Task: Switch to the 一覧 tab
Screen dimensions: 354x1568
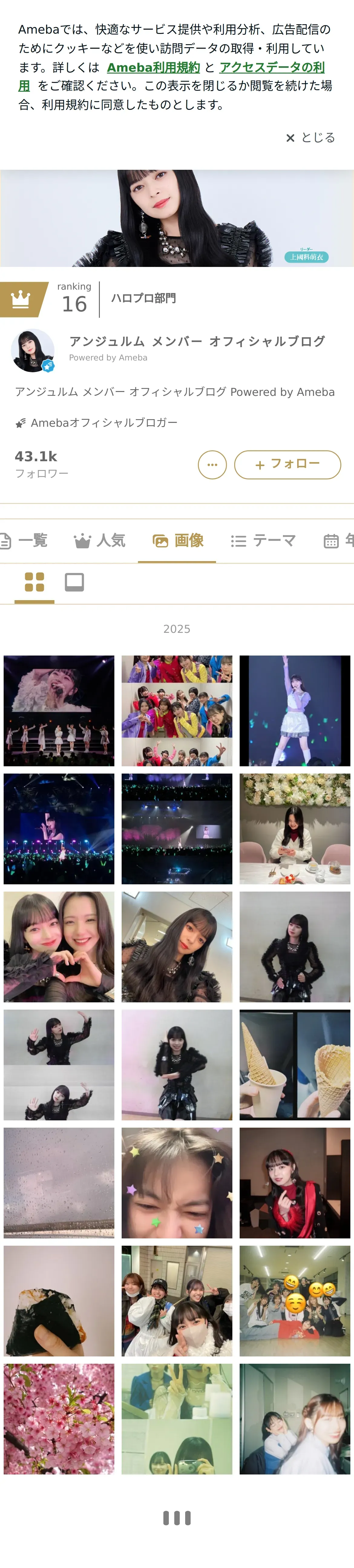Action: click(x=24, y=541)
